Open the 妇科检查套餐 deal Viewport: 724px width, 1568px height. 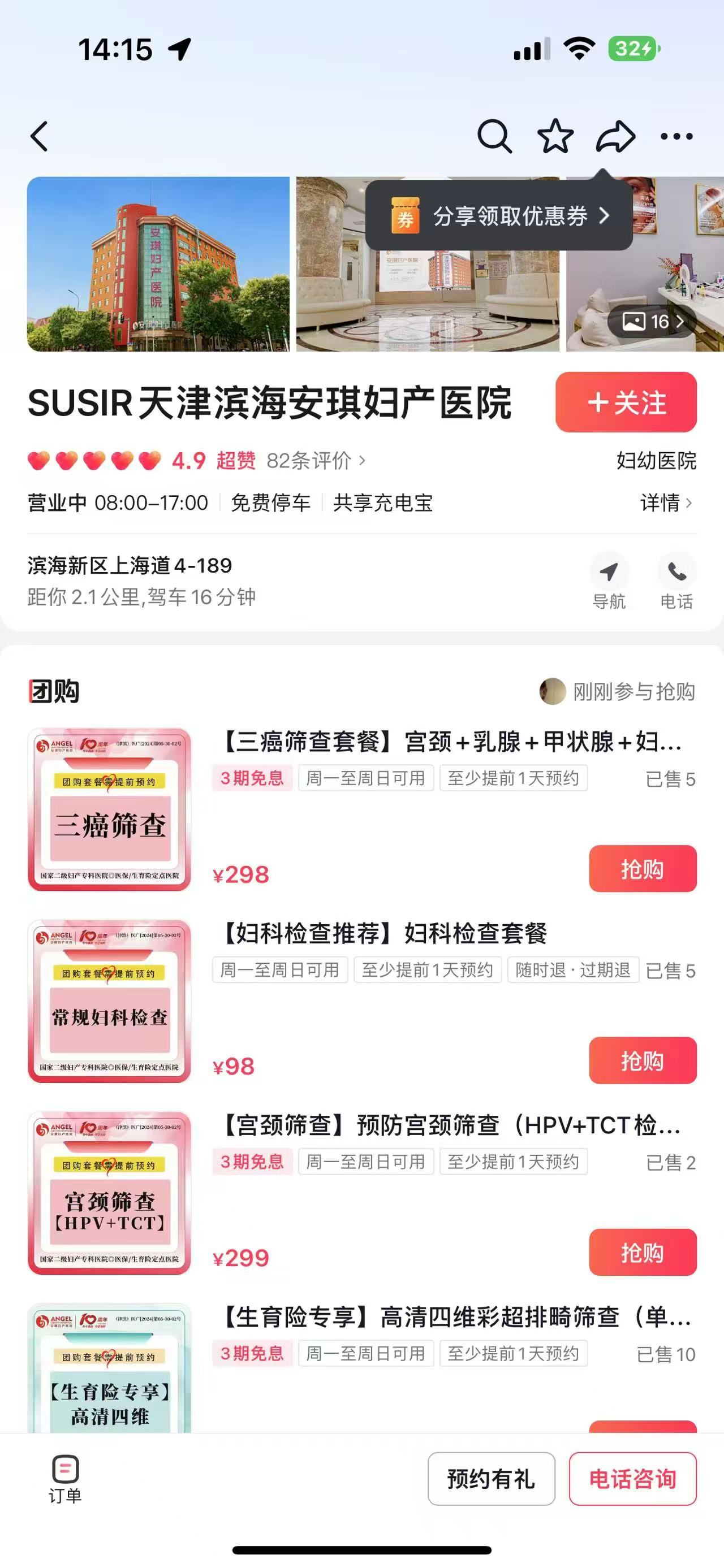(x=385, y=933)
